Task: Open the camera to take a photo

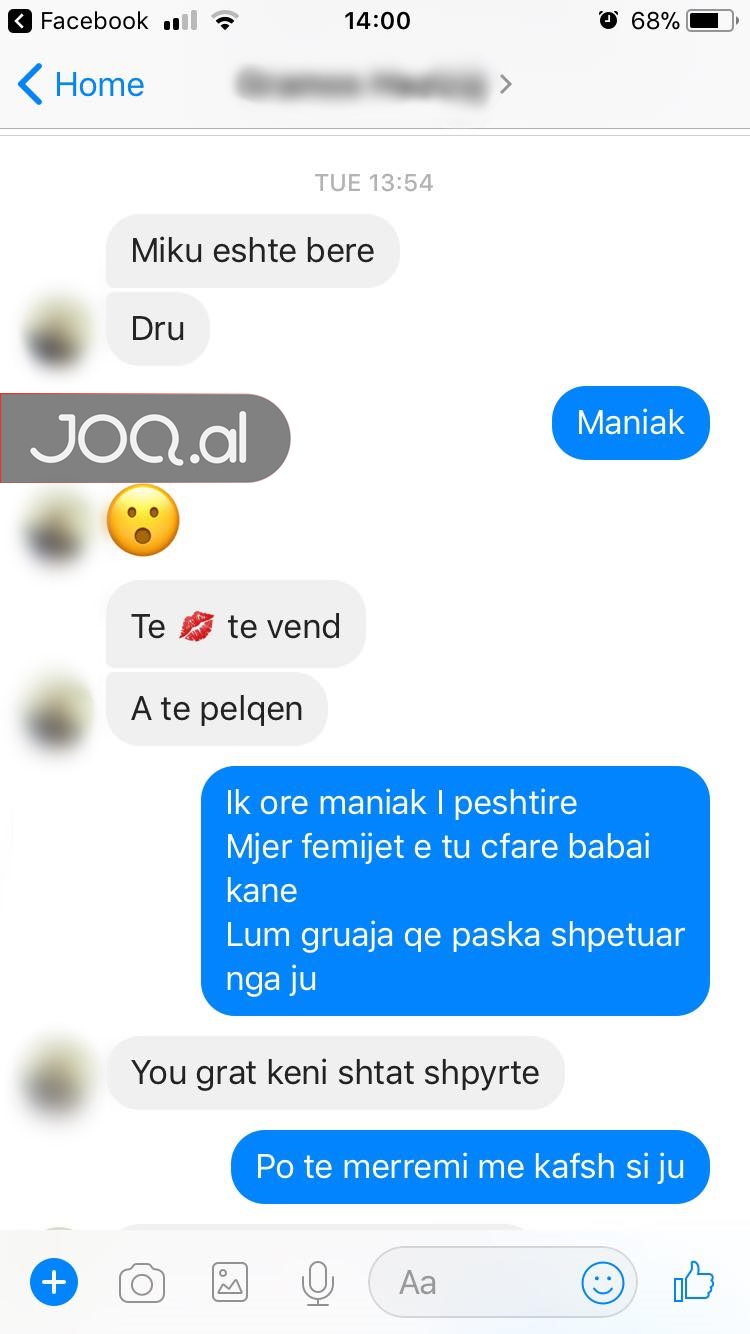Action: pos(141,1282)
